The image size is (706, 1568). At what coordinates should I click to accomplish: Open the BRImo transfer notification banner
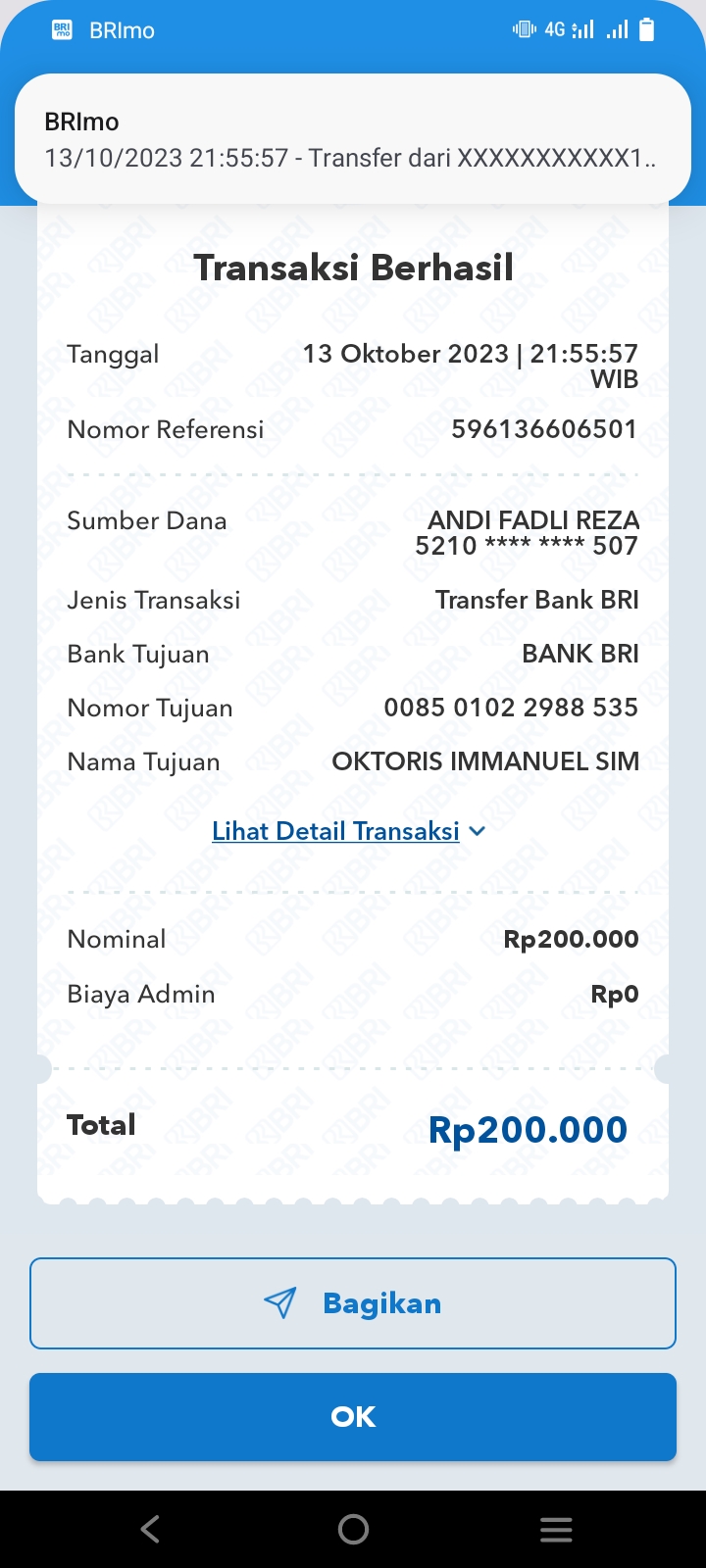[351, 139]
